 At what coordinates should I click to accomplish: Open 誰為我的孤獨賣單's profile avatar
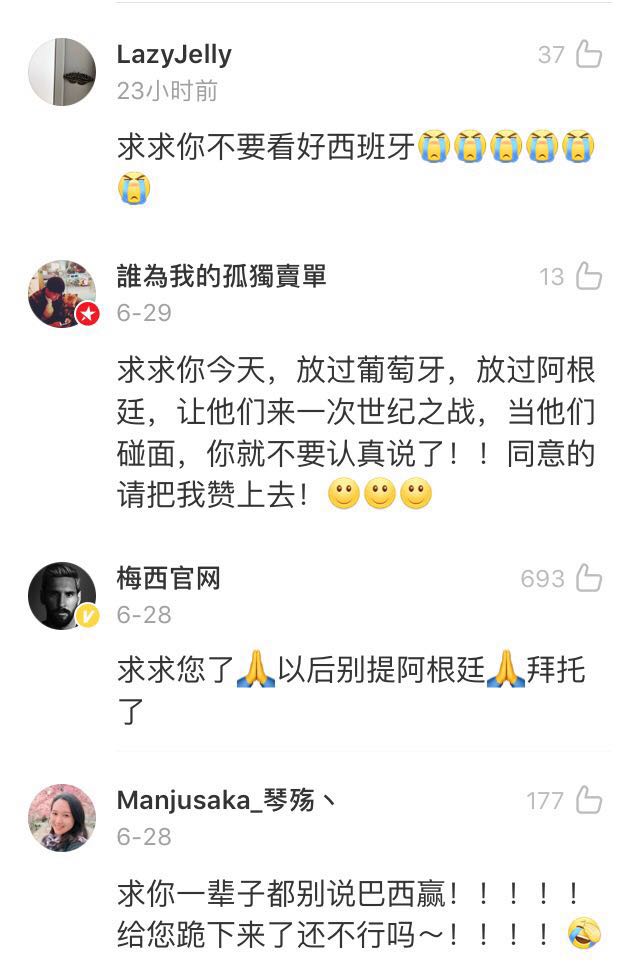click(62, 294)
